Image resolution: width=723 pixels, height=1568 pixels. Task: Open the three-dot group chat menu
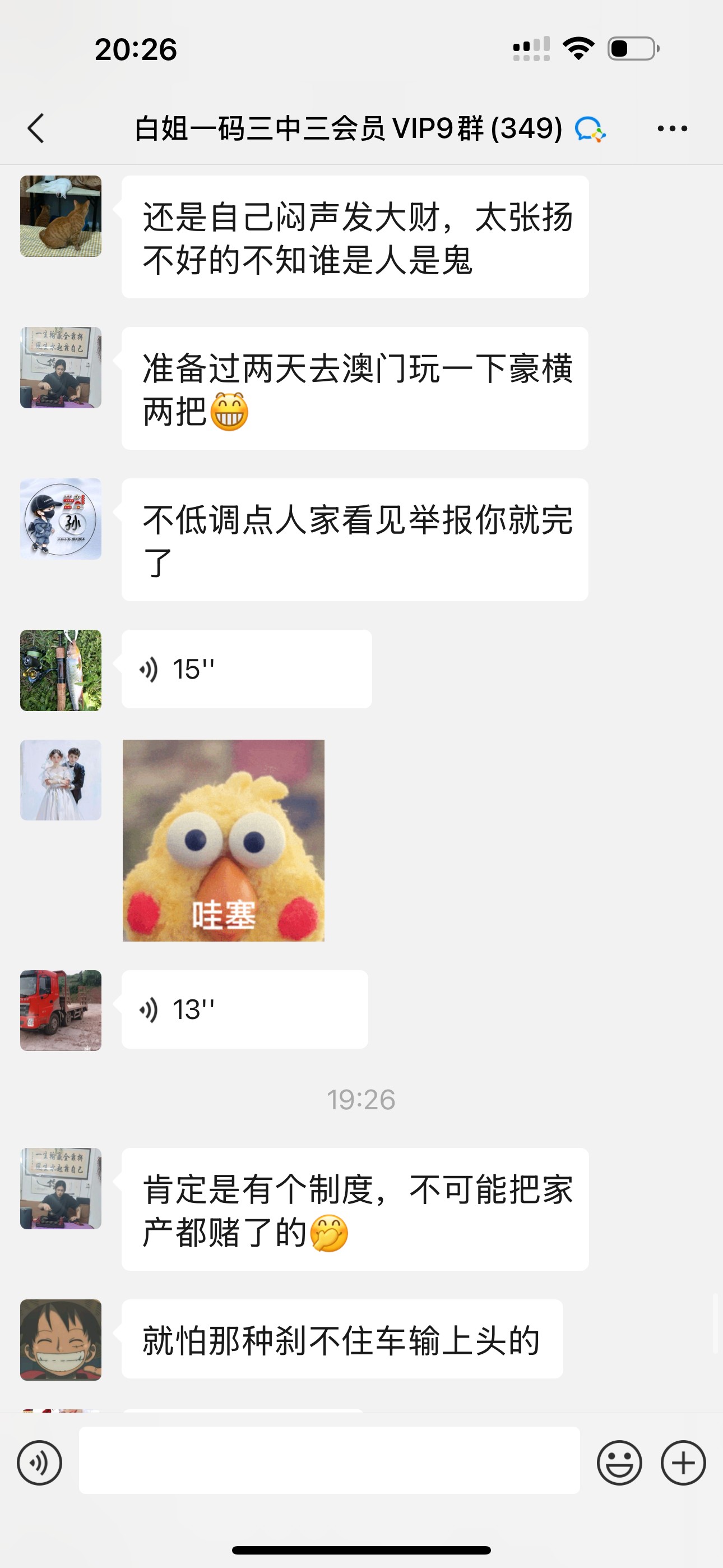pyautogui.click(x=672, y=128)
